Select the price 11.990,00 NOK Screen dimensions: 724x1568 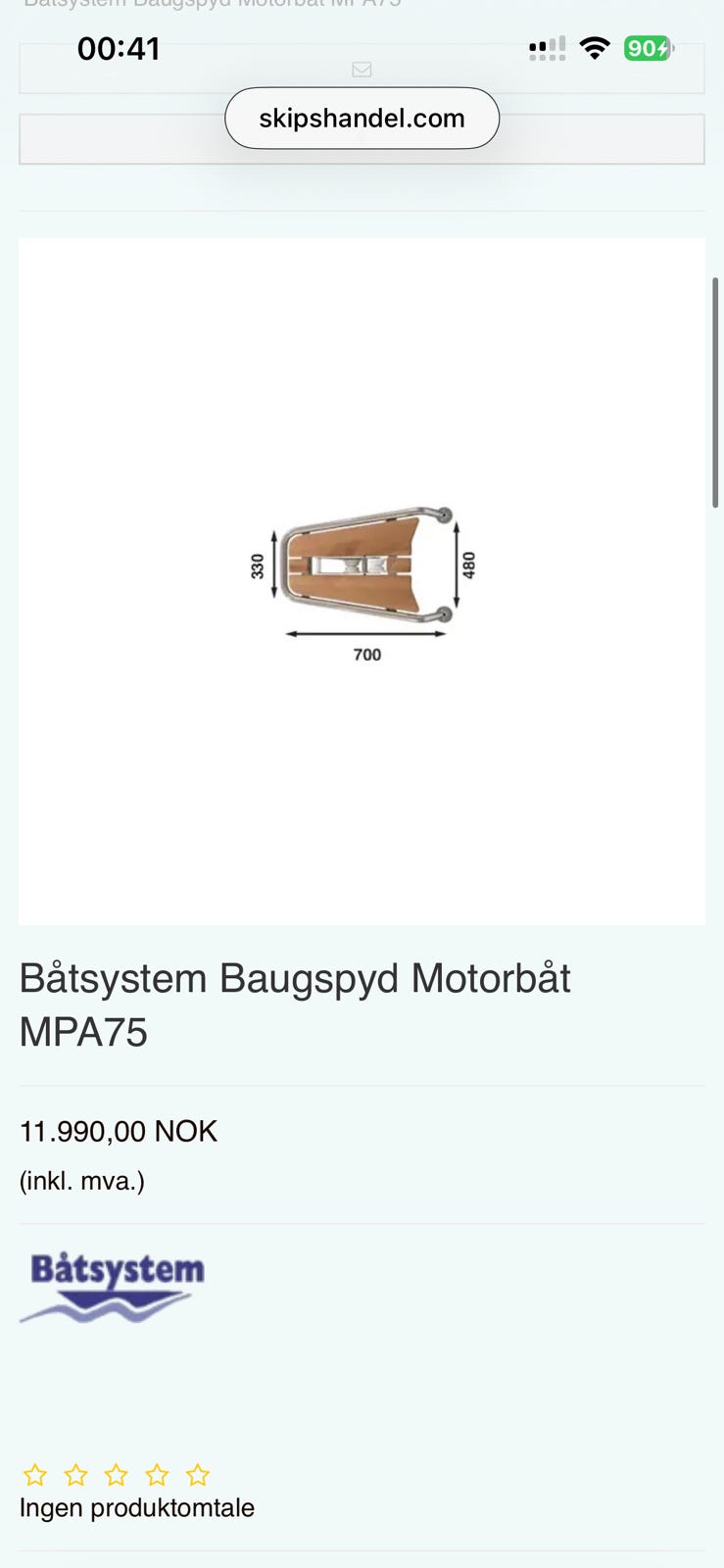118,1131
